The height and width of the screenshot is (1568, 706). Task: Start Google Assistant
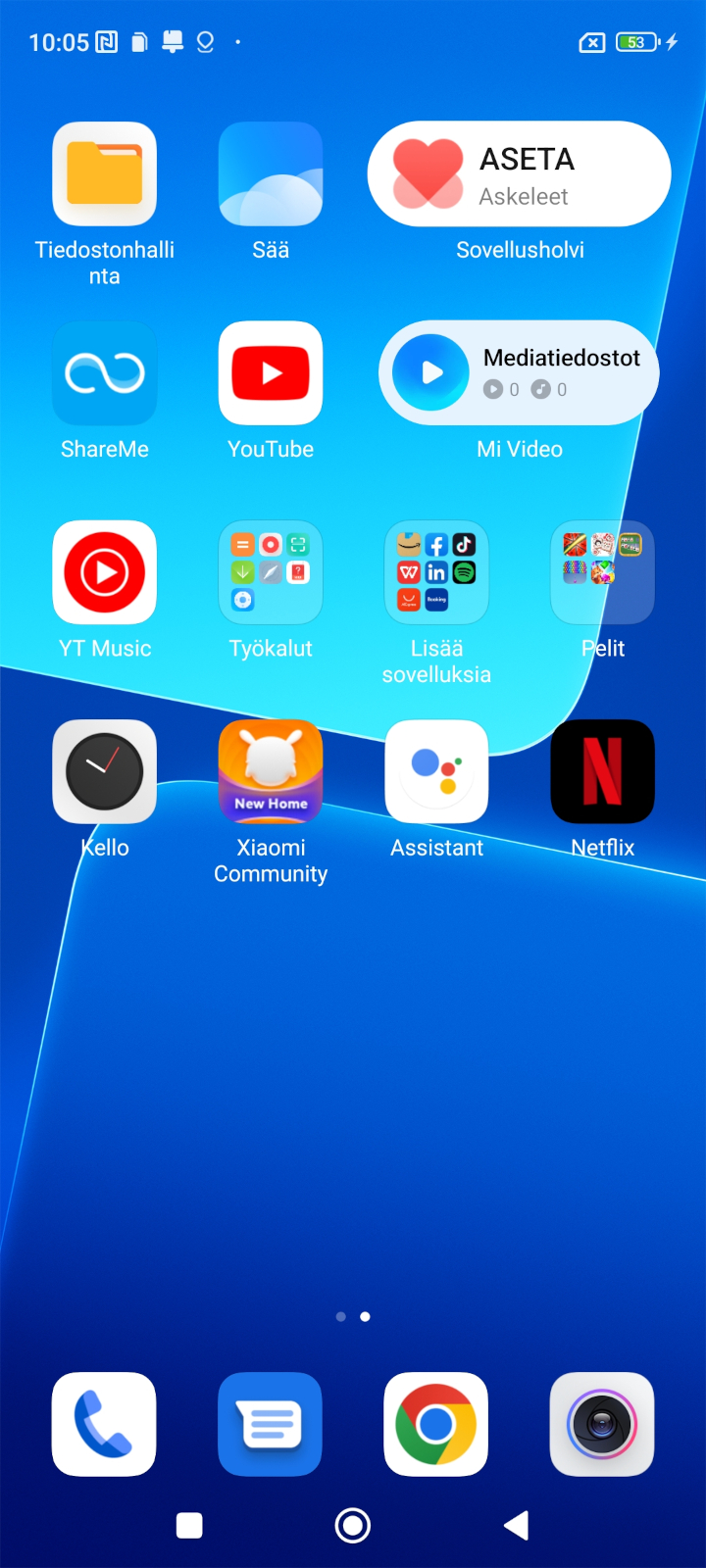[x=436, y=771]
